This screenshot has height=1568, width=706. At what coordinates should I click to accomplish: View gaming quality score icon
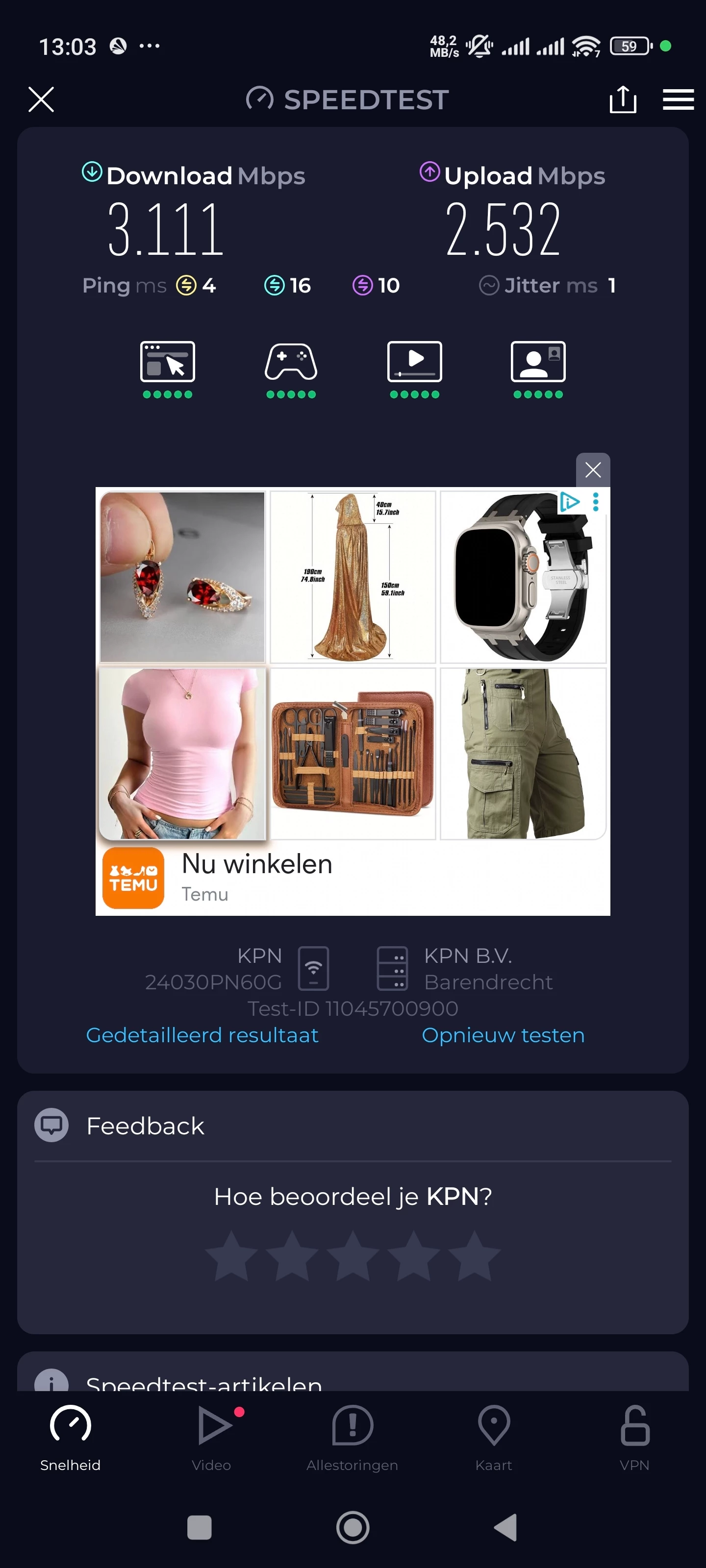pyautogui.click(x=291, y=363)
